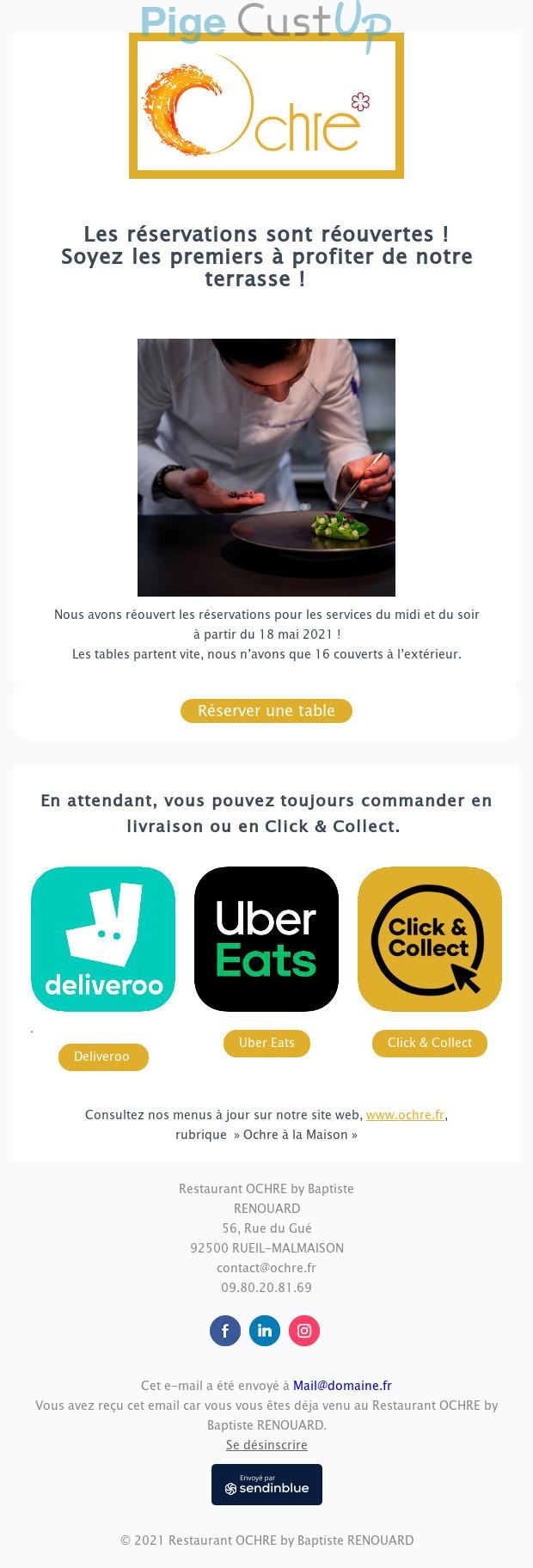The height and width of the screenshot is (1568, 533).
Task: Tap the Réserver une table button
Action: (x=266, y=711)
